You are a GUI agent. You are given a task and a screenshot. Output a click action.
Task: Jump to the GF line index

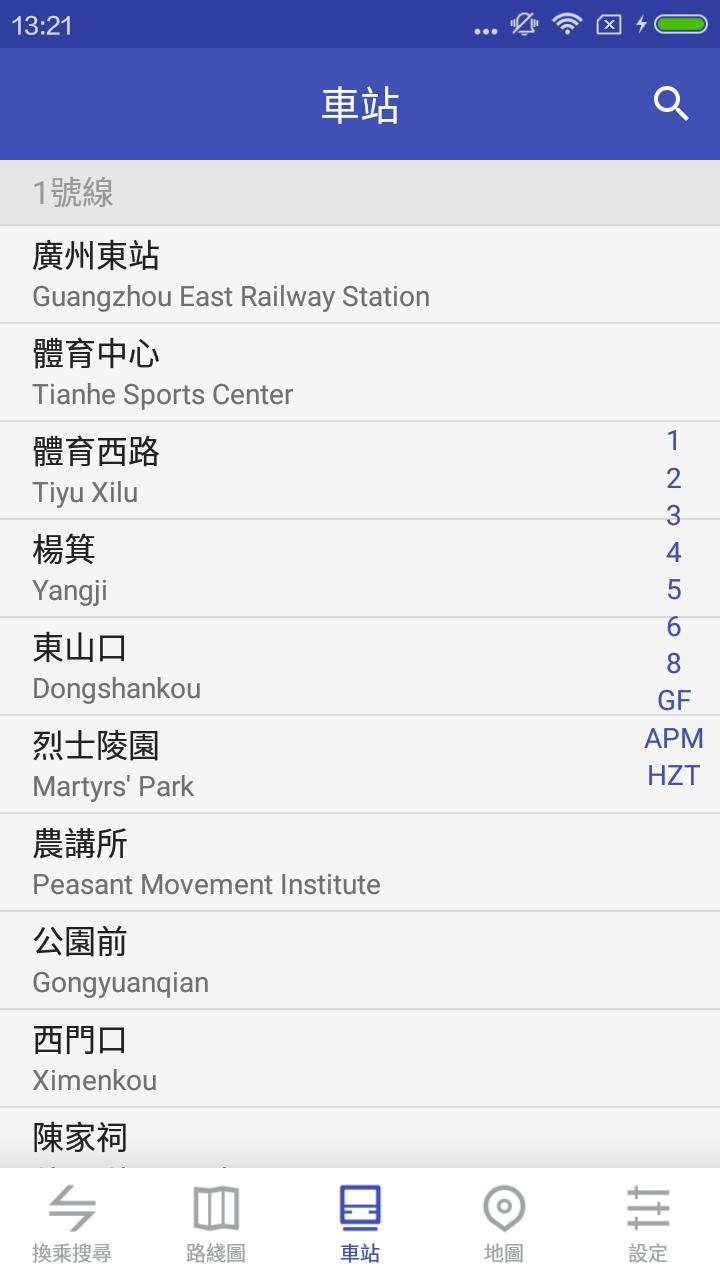pos(674,700)
